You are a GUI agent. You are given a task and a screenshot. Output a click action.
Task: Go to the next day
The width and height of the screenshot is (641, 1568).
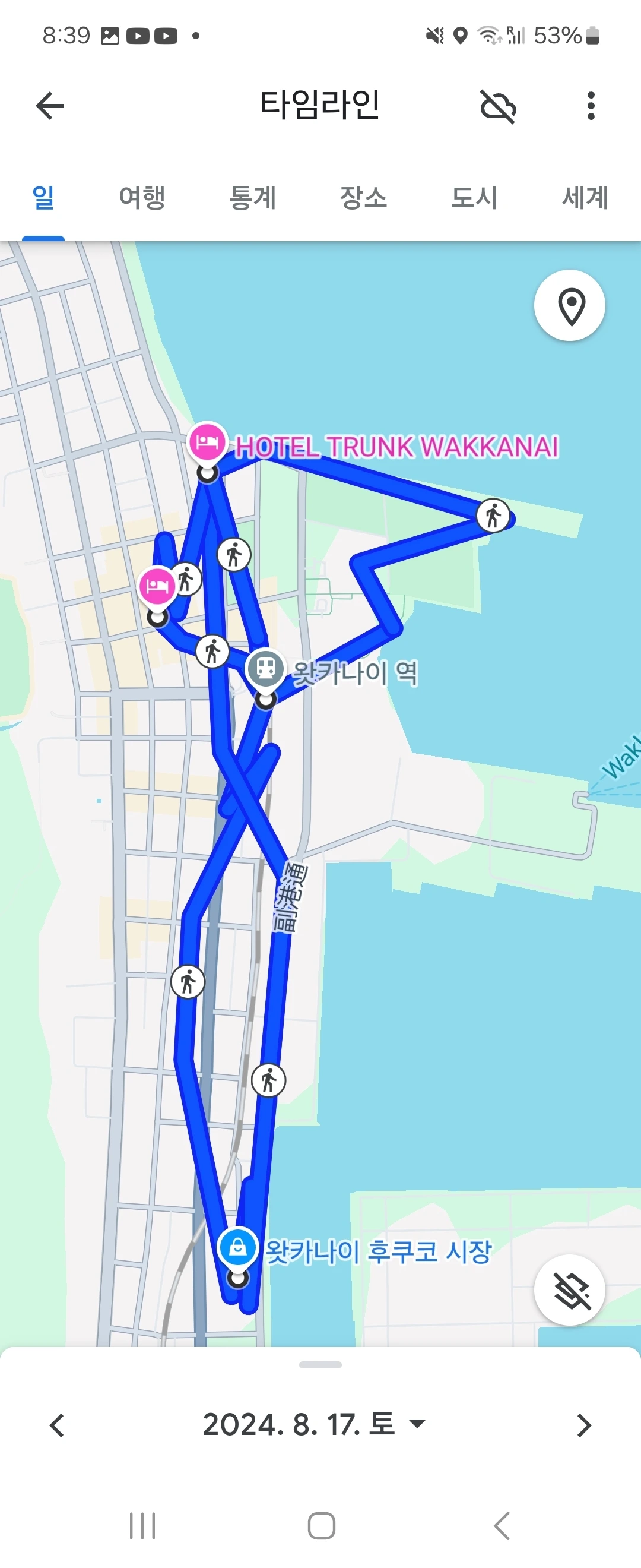tap(584, 1425)
